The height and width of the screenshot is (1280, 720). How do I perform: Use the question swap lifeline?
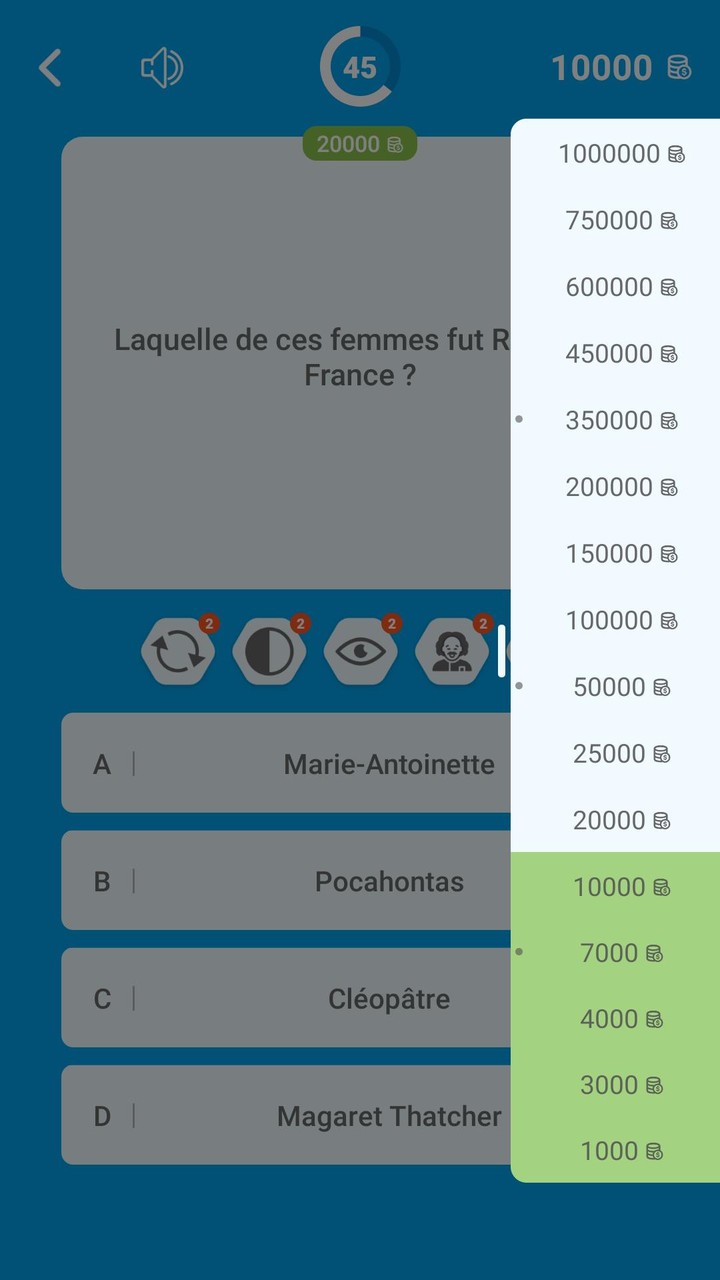point(178,650)
